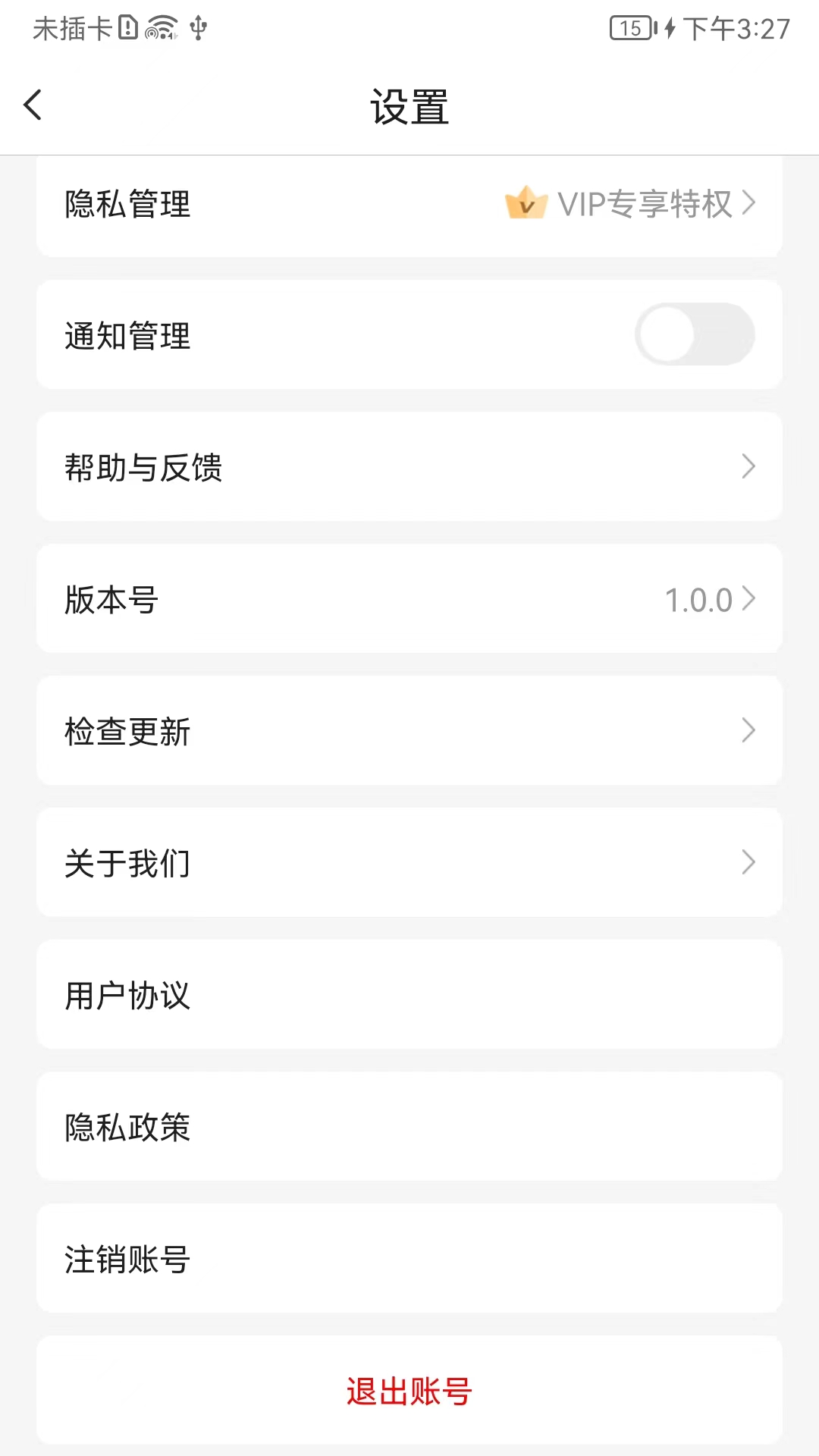Screen dimensions: 819x1456
Task: Turn on notification management toggle
Action: 694,334
